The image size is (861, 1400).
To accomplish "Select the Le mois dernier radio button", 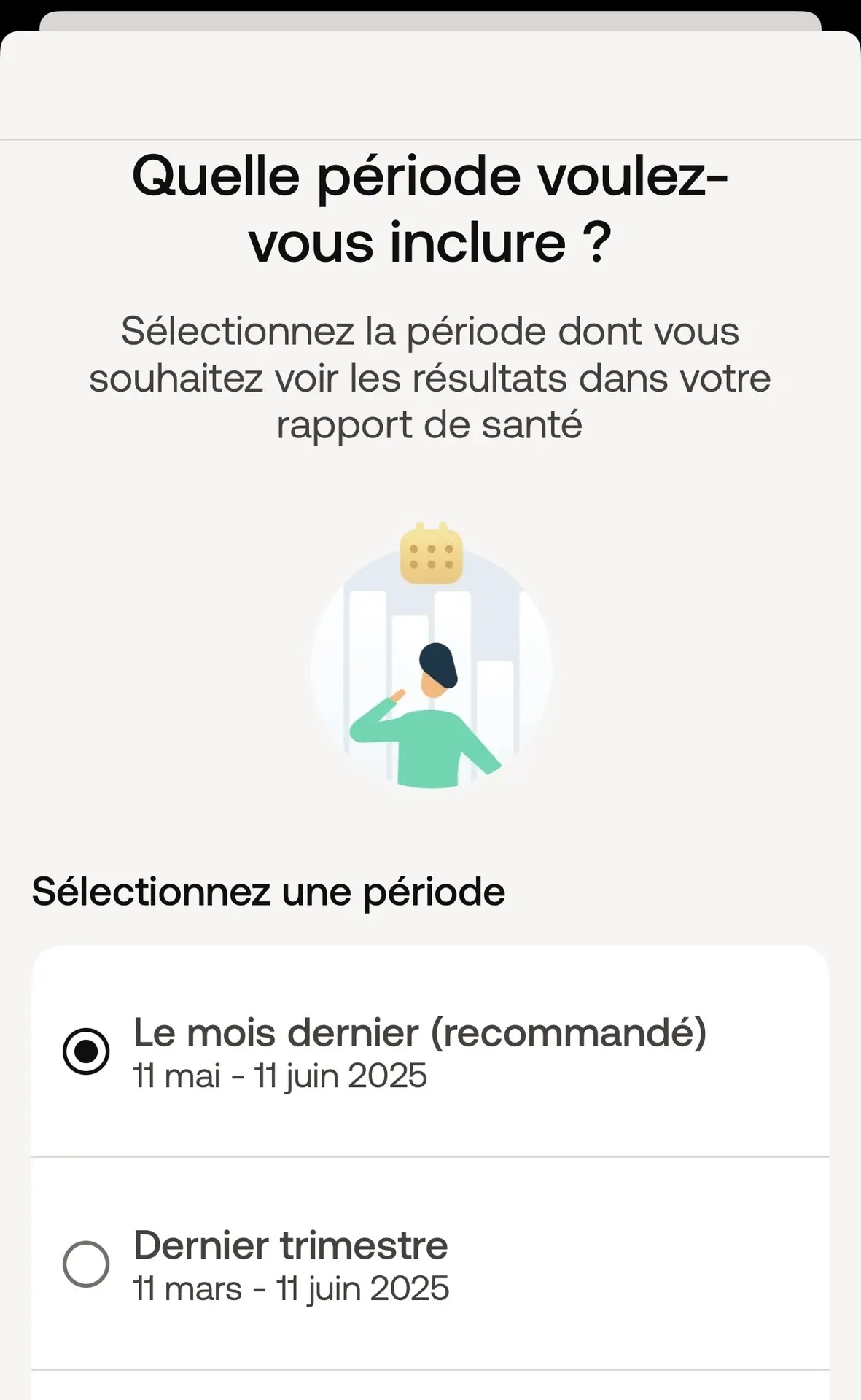I will [x=85, y=1051].
